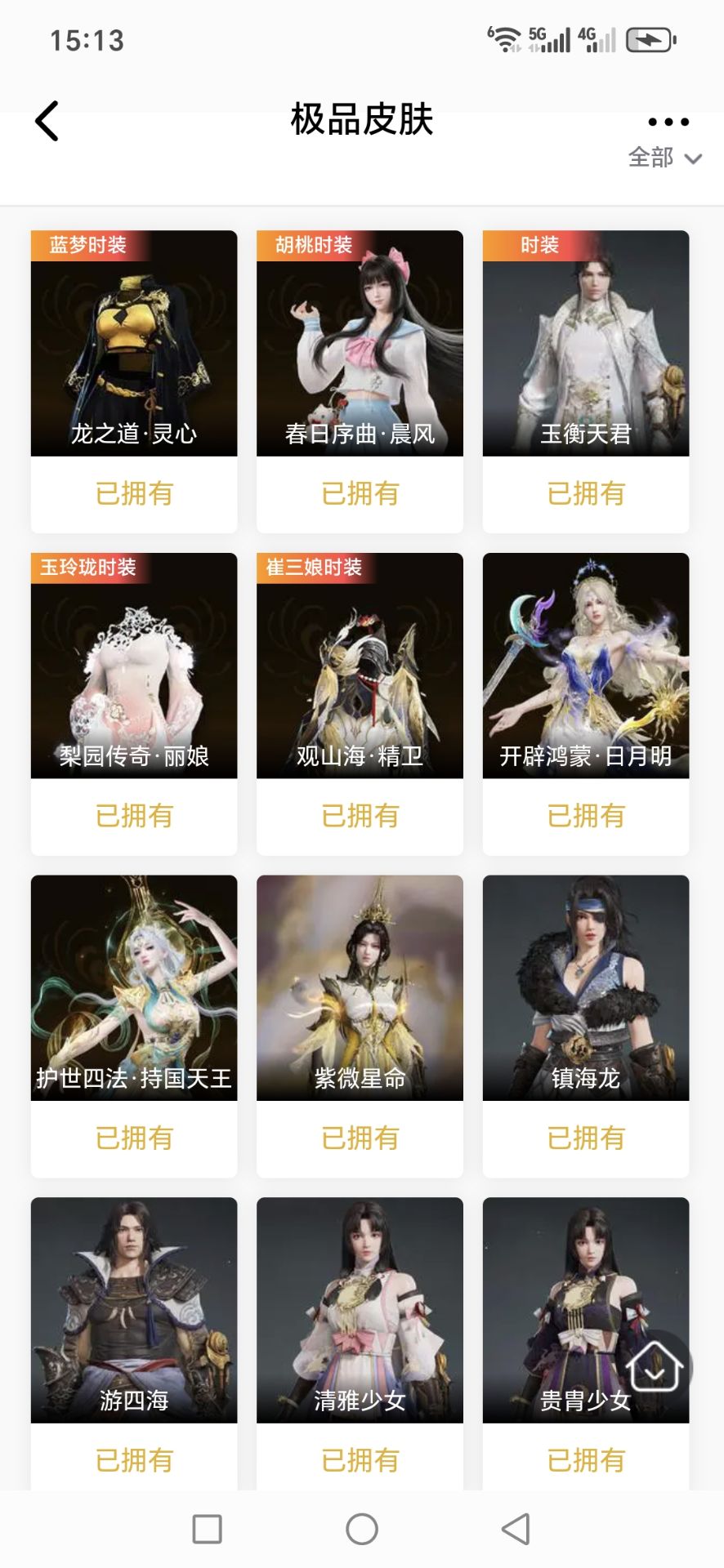Go to the phone's home screen

(x=362, y=1529)
